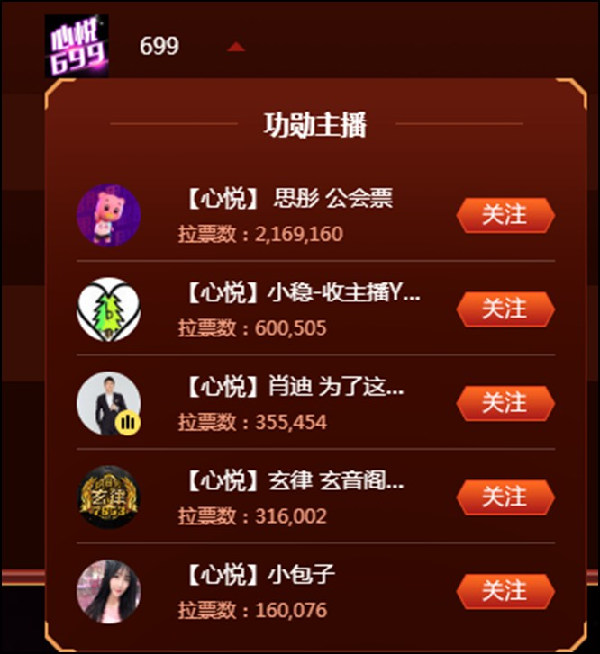Viewport: 600px width, 654px height.
Task: View 肖迪's profile picture
Action: (109, 403)
